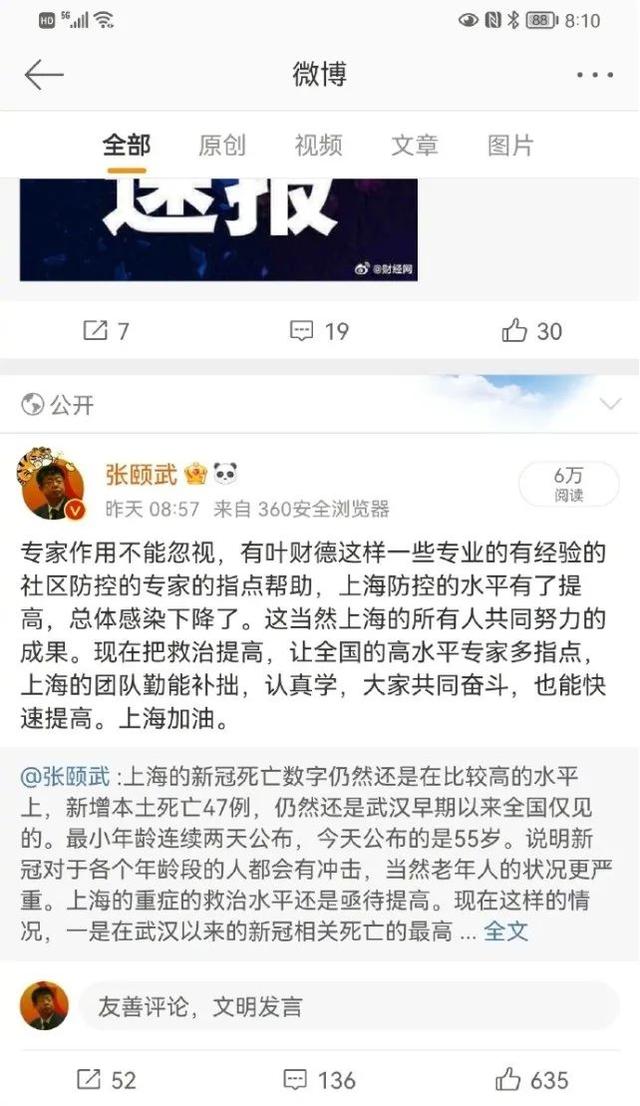
Task: Open the 速报 image in the post
Action: point(218,229)
